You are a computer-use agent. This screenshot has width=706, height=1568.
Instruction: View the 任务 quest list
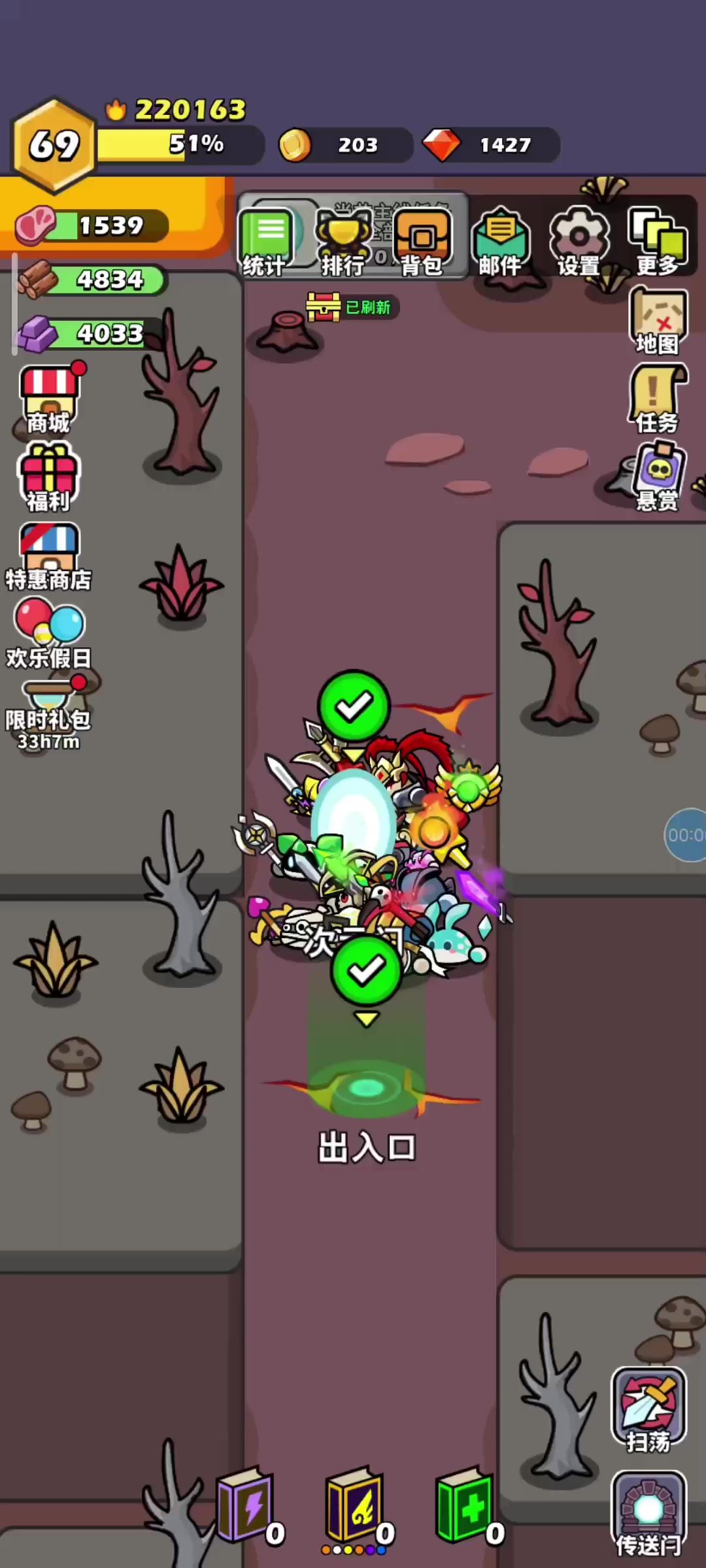coord(658,400)
